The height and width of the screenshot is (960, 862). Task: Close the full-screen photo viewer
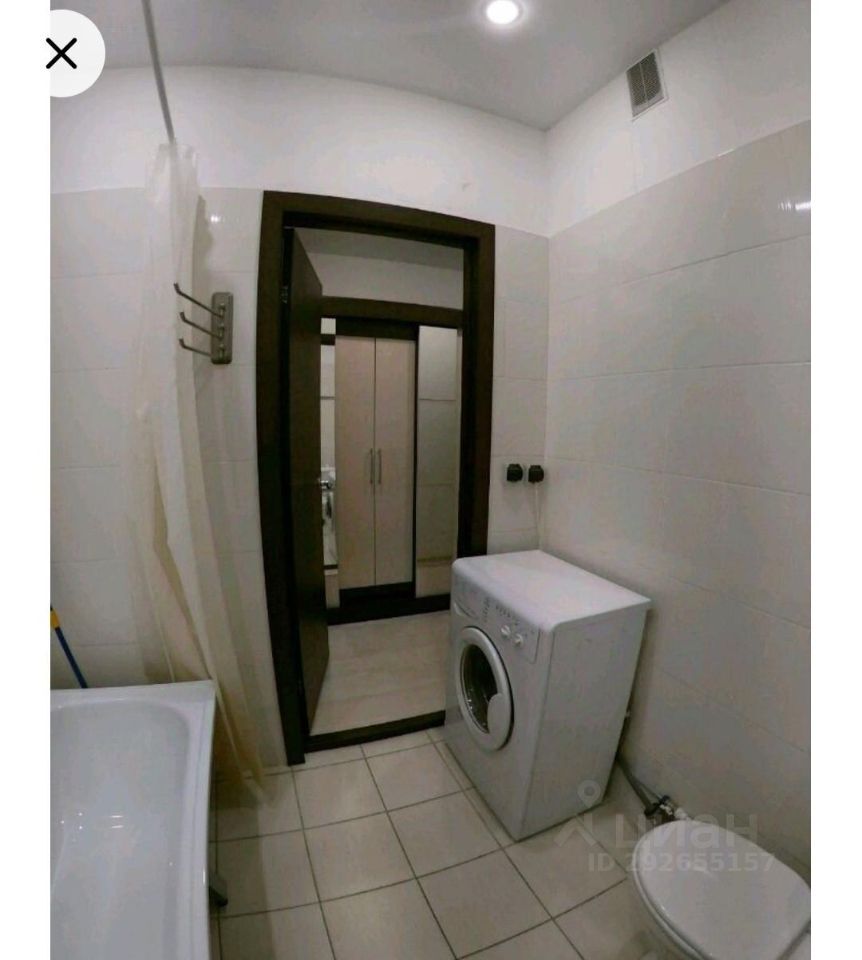(x=62, y=54)
